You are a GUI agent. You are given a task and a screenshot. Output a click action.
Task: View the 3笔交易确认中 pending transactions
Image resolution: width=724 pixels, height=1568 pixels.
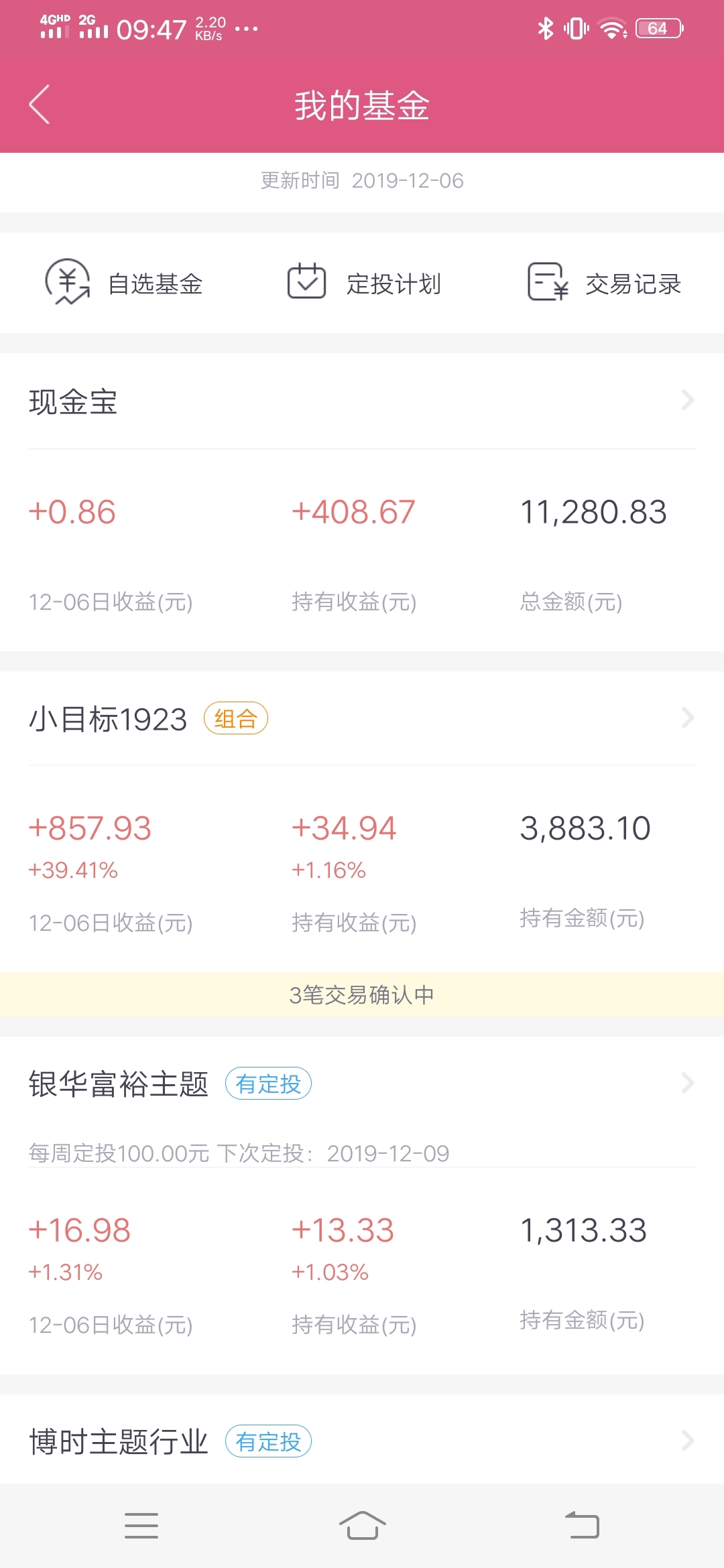coord(362,994)
